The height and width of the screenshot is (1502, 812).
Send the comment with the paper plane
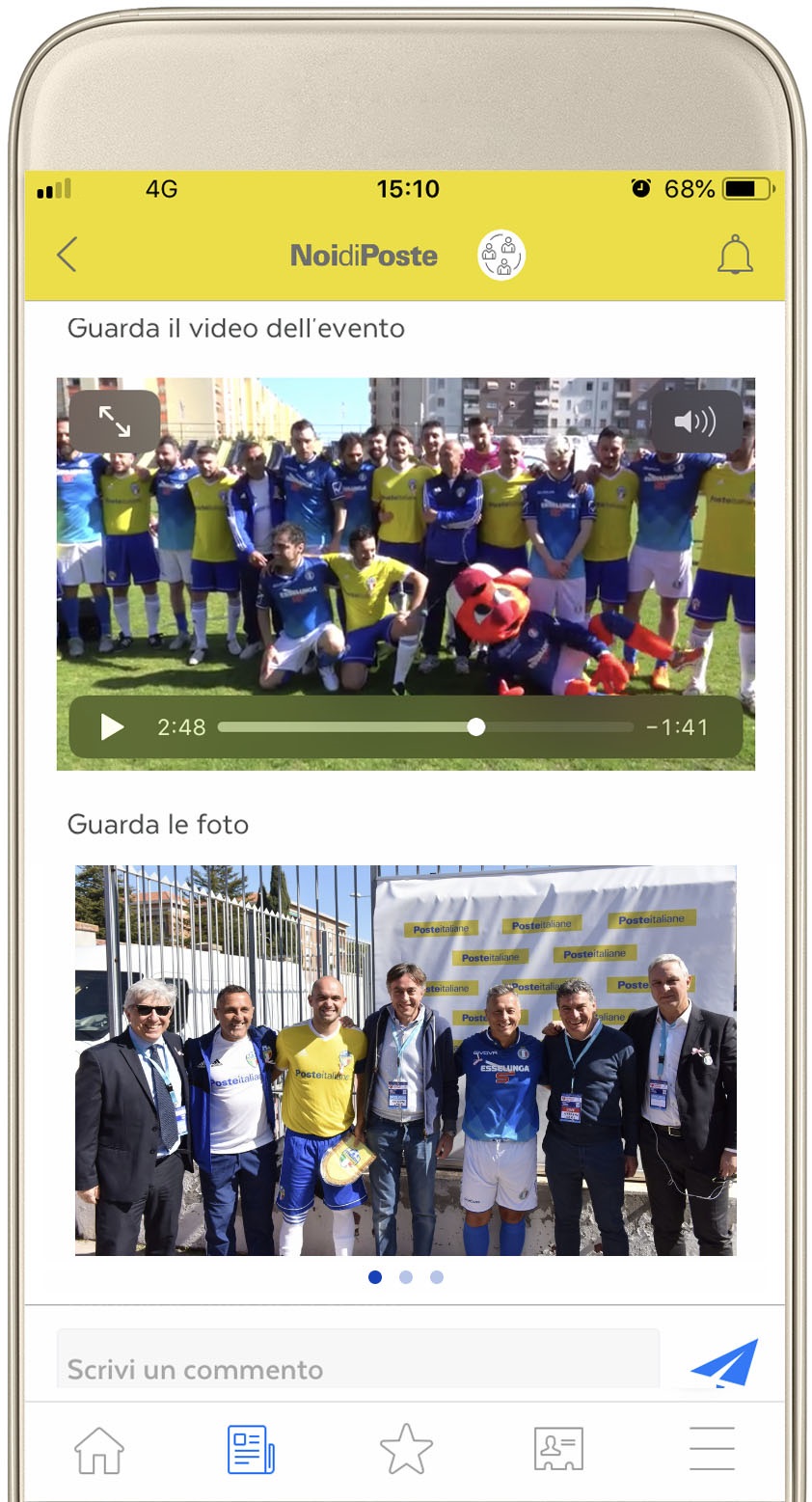[x=724, y=1364]
